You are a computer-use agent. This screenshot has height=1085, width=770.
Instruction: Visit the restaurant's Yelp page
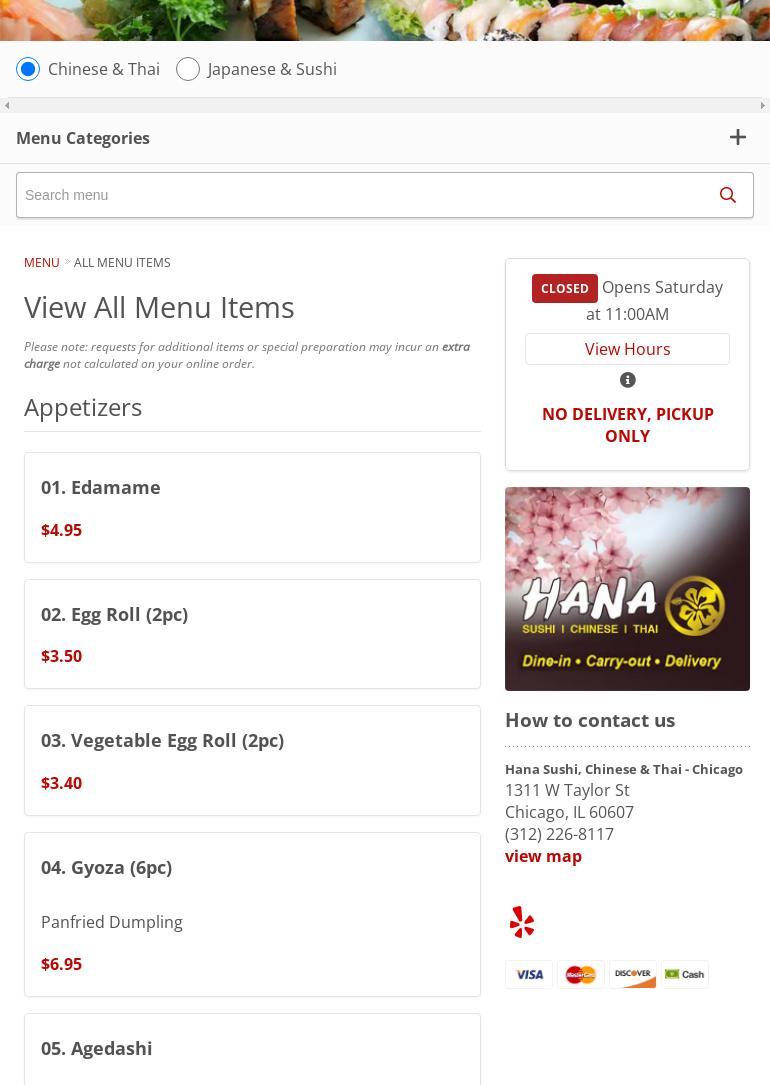click(522, 922)
